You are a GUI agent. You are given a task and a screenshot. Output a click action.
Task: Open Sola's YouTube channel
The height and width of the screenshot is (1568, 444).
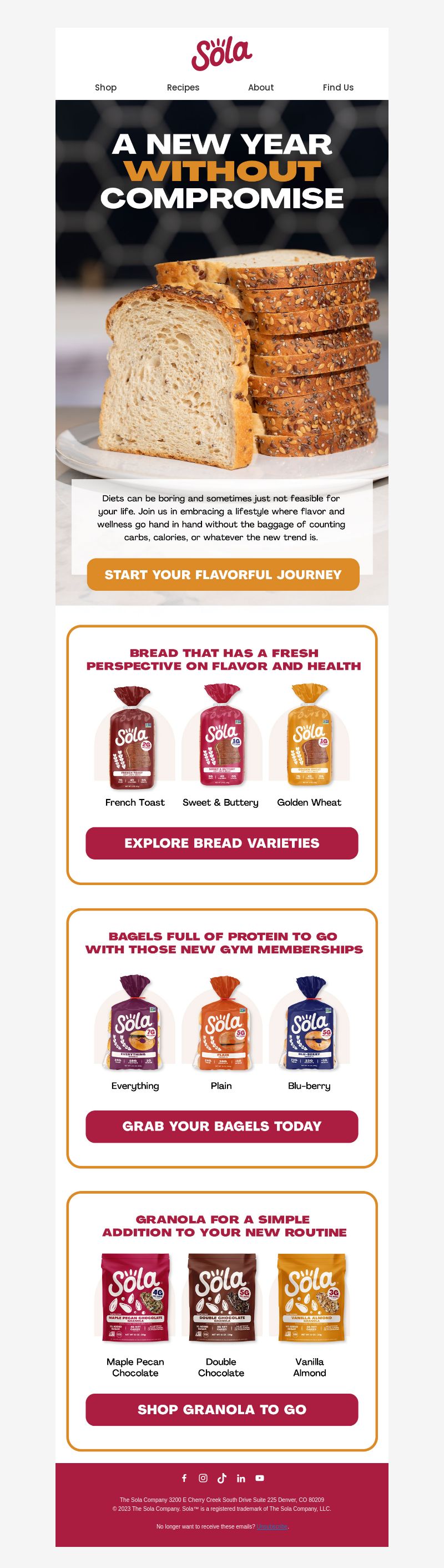[260, 1478]
